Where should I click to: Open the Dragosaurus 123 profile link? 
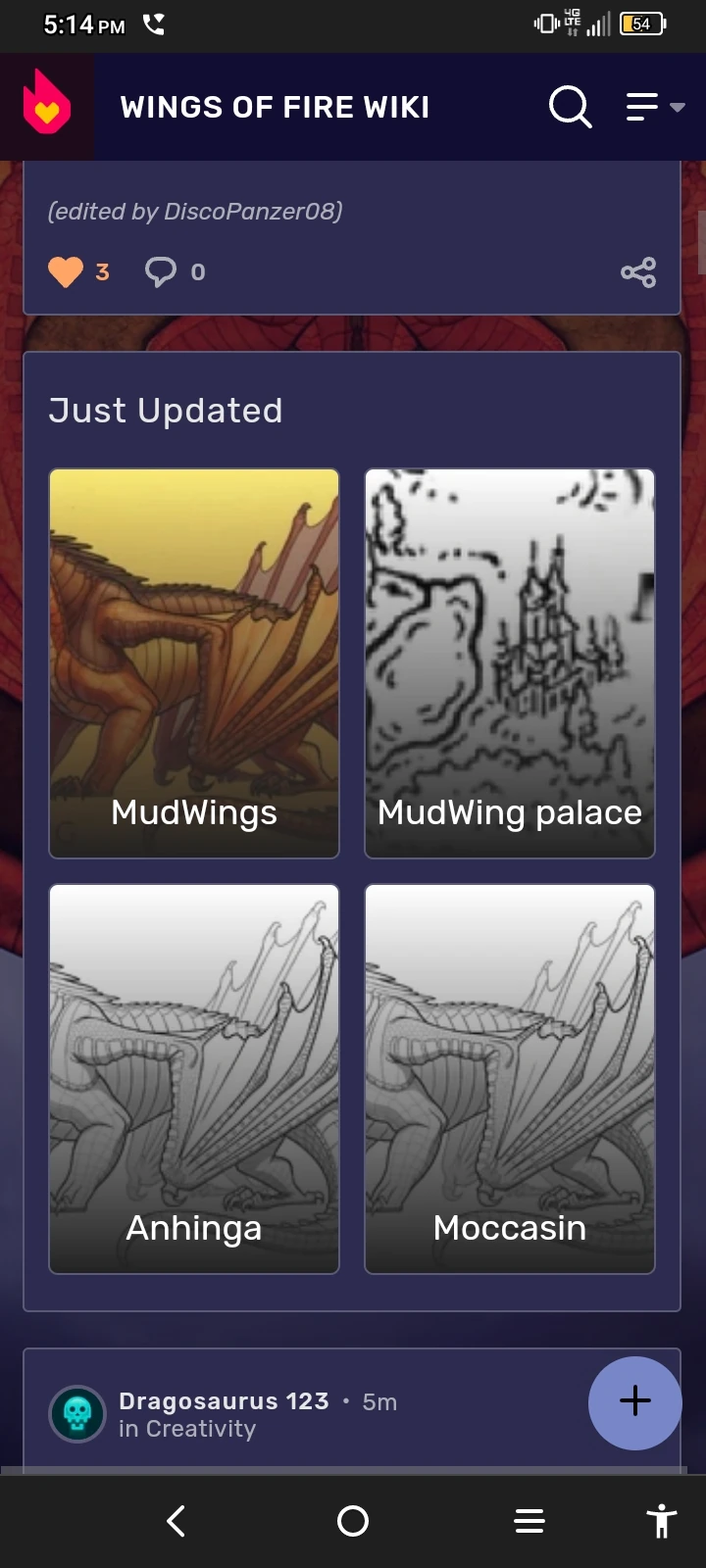tap(224, 1400)
